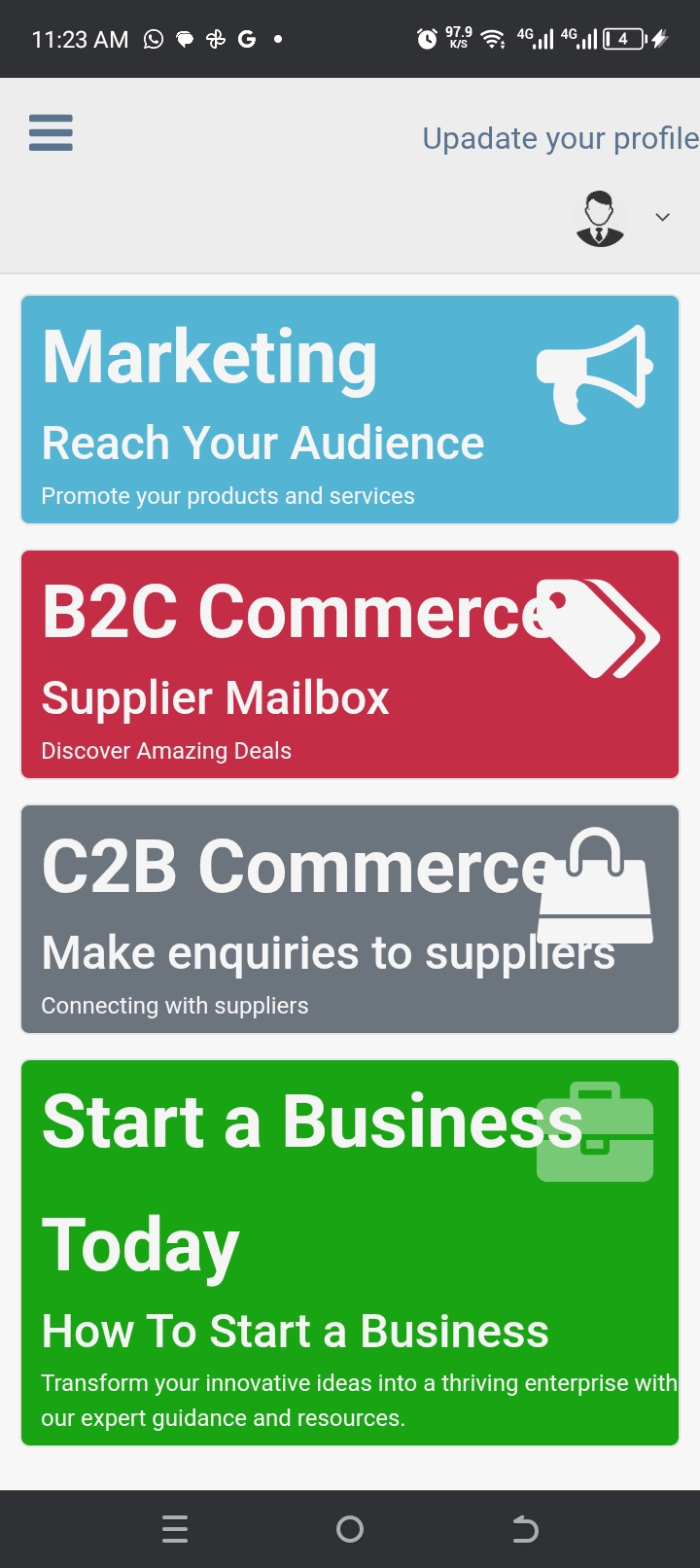Go back using the system back button
The width and height of the screenshot is (700, 1568).
[525, 1530]
